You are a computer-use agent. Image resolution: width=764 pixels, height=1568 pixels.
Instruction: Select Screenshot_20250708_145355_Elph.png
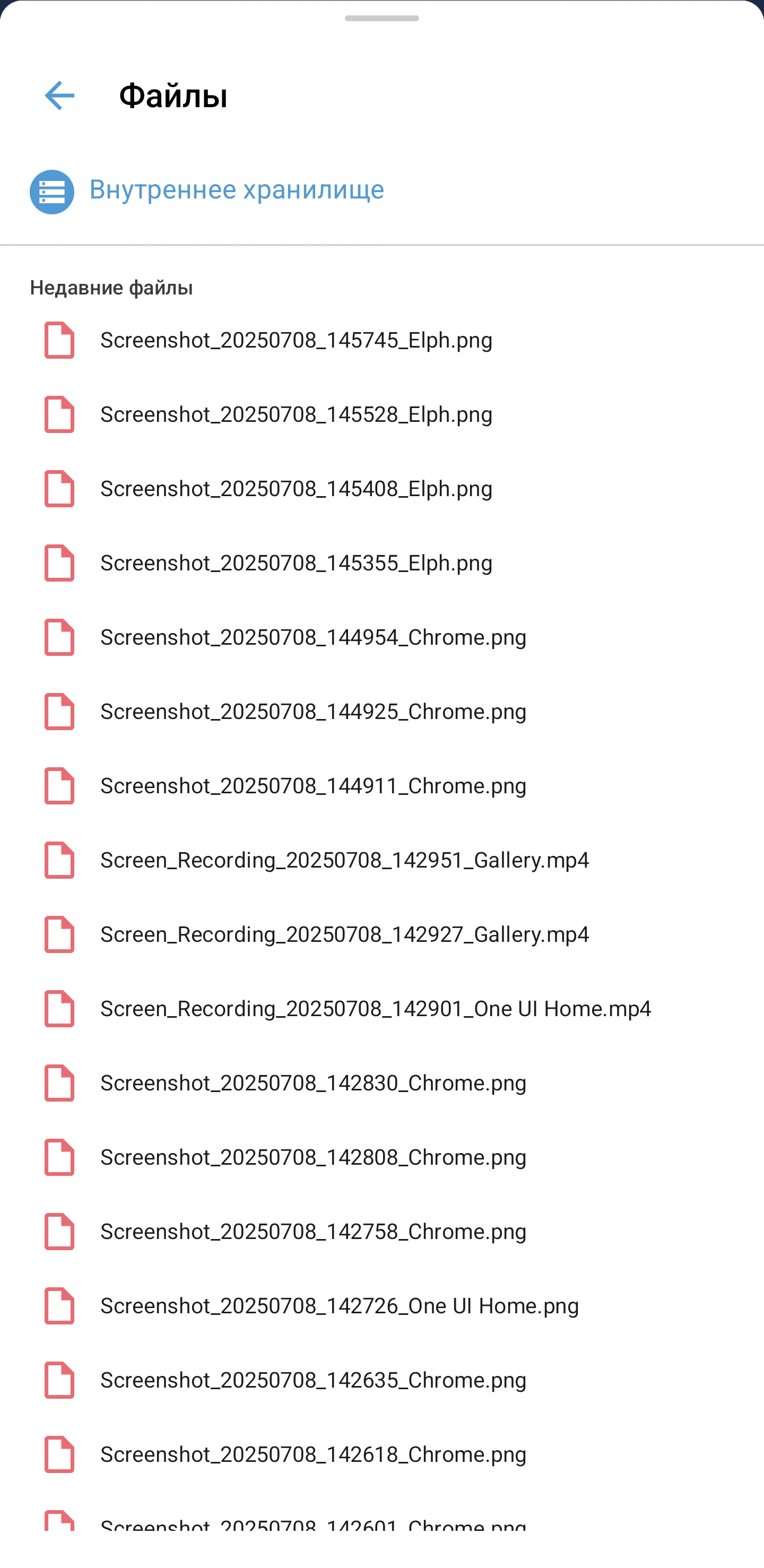point(296,562)
